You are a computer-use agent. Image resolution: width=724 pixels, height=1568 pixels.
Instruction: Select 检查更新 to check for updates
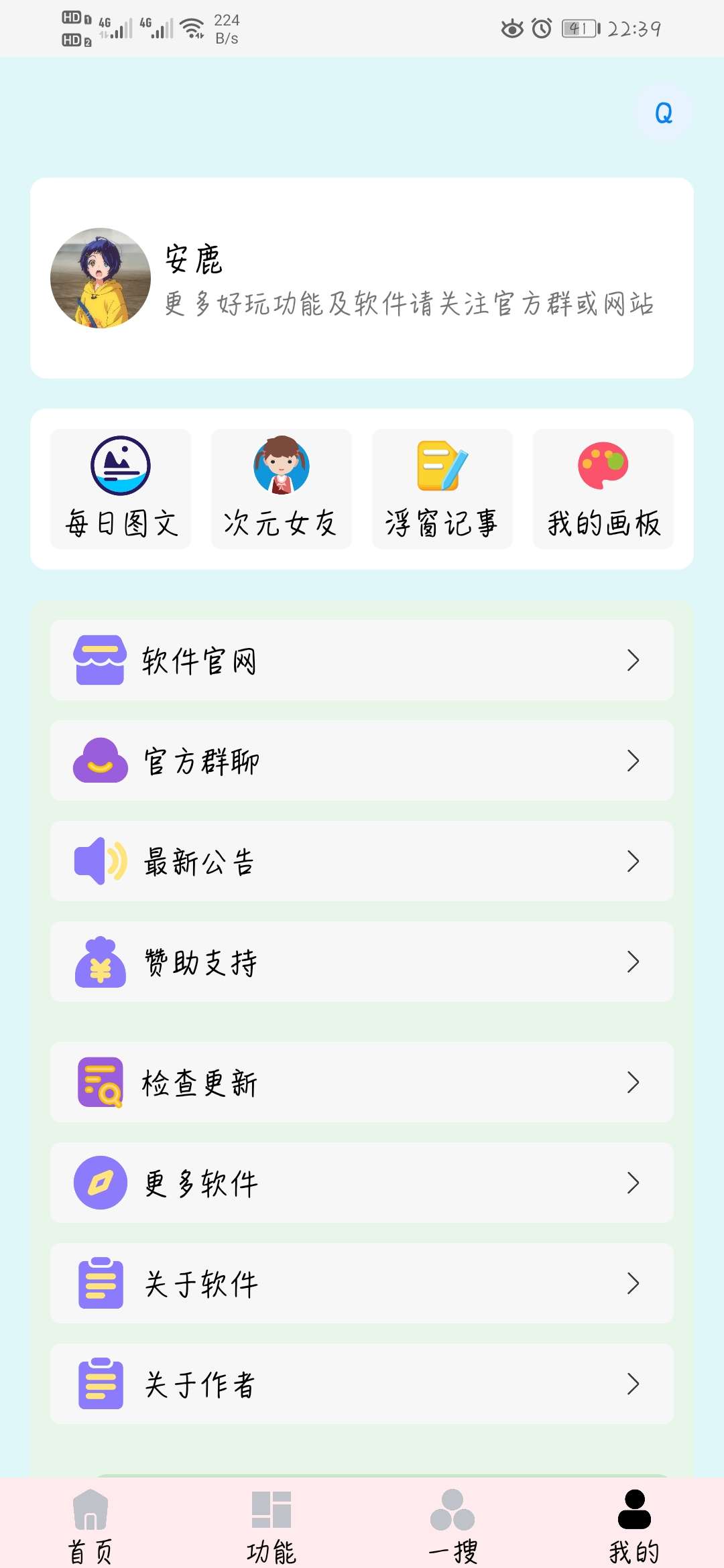[362, 1083]
